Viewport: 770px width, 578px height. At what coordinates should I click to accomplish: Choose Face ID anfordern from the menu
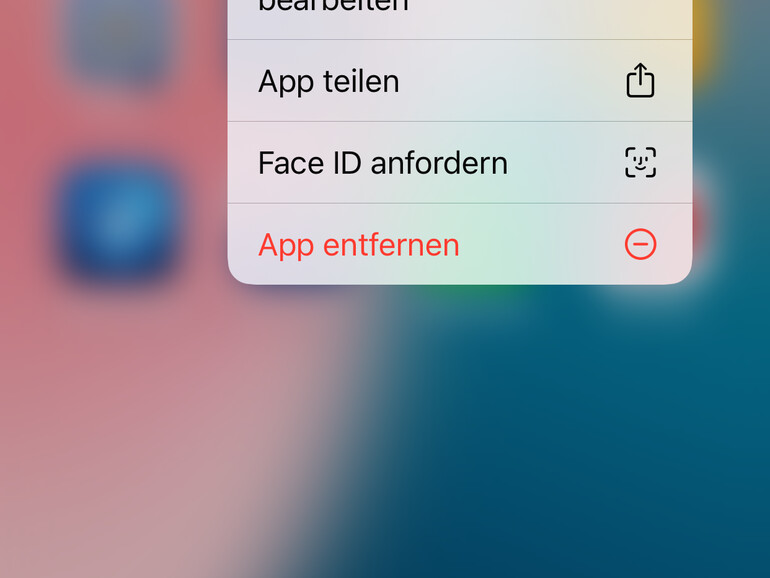(x=459, y=163)
